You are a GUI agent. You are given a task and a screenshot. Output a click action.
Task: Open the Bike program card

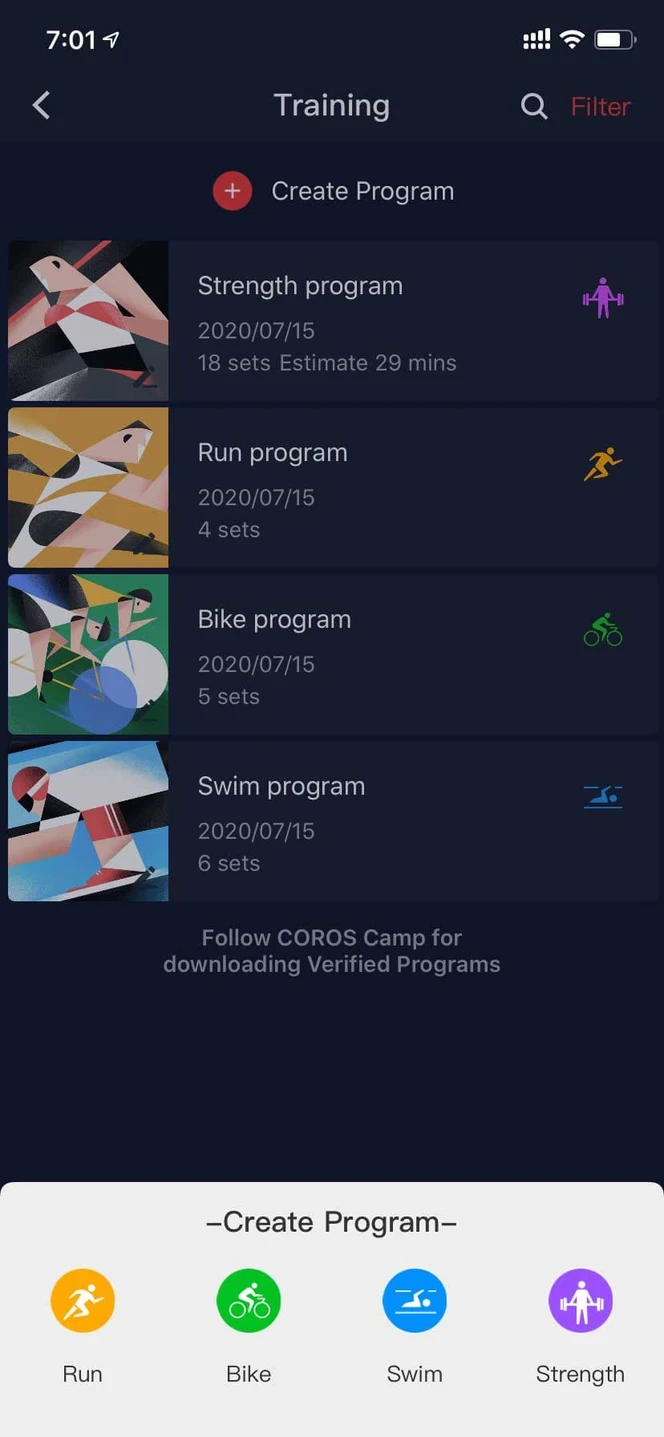pyautogui.click(x=332, y=654)
